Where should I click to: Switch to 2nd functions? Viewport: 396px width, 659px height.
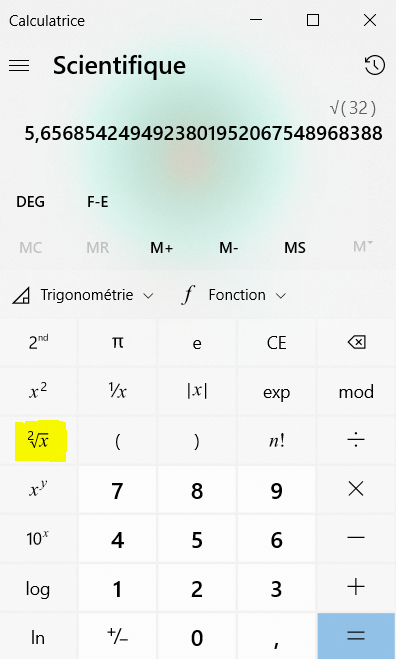point(39,343)
